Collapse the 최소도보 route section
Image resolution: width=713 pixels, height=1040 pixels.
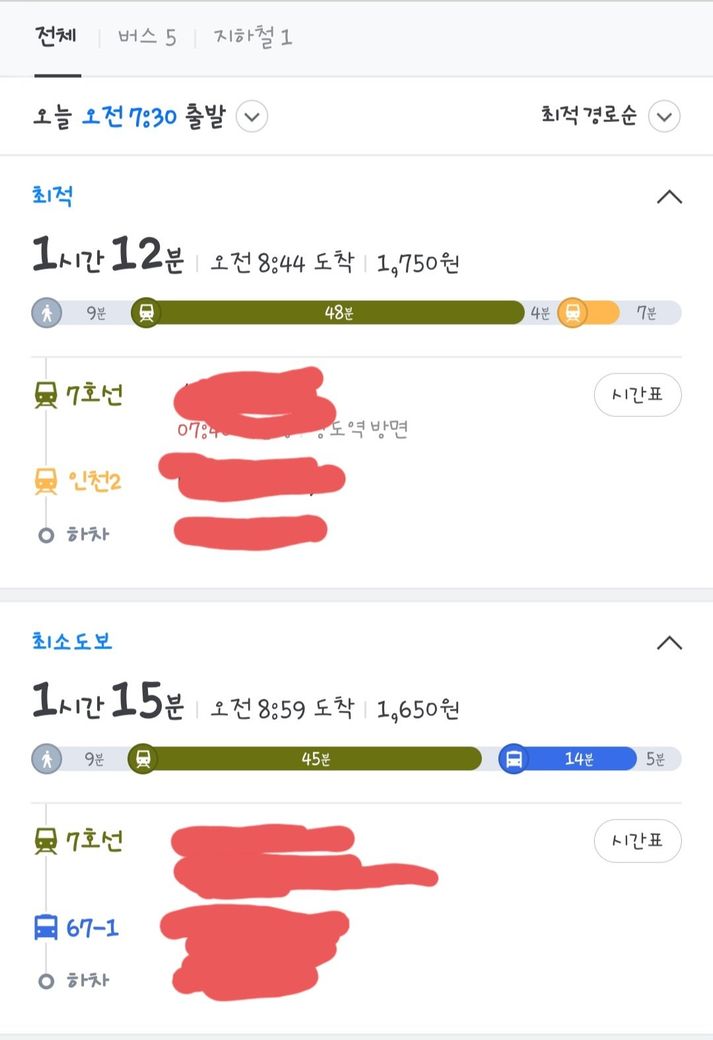coord(669,642)
